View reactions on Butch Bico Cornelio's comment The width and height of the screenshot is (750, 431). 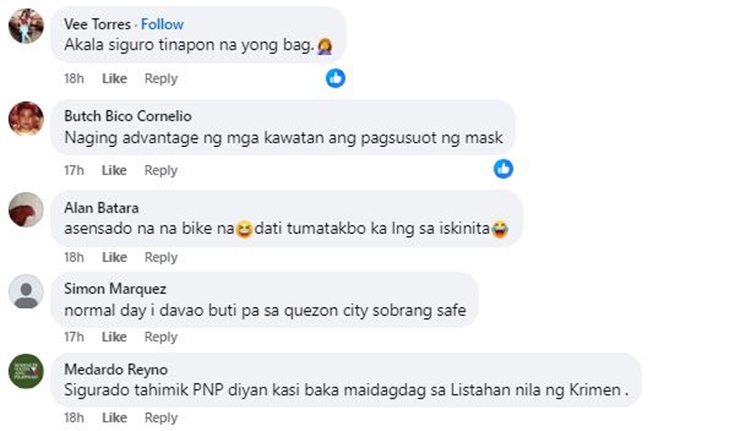503,168
